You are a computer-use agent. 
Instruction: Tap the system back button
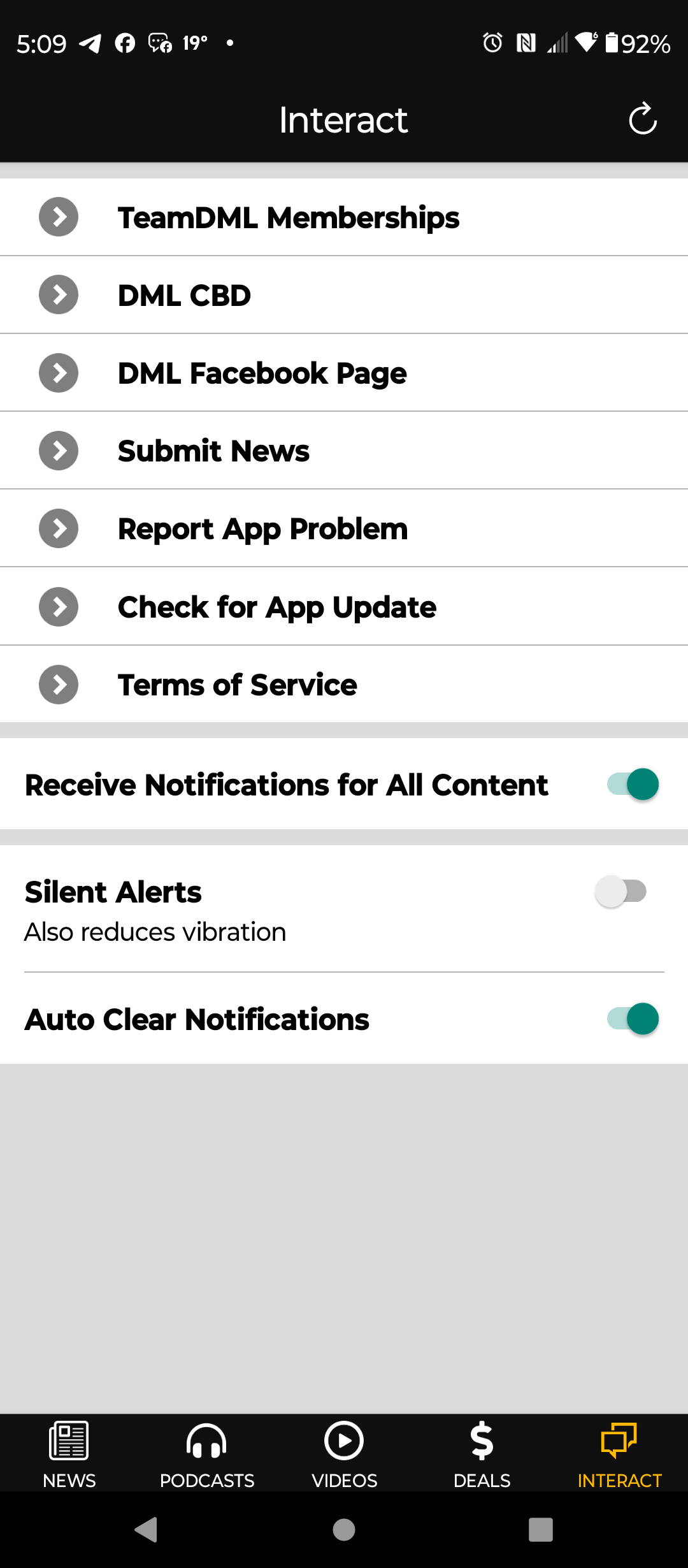[x=147, y=1529]
